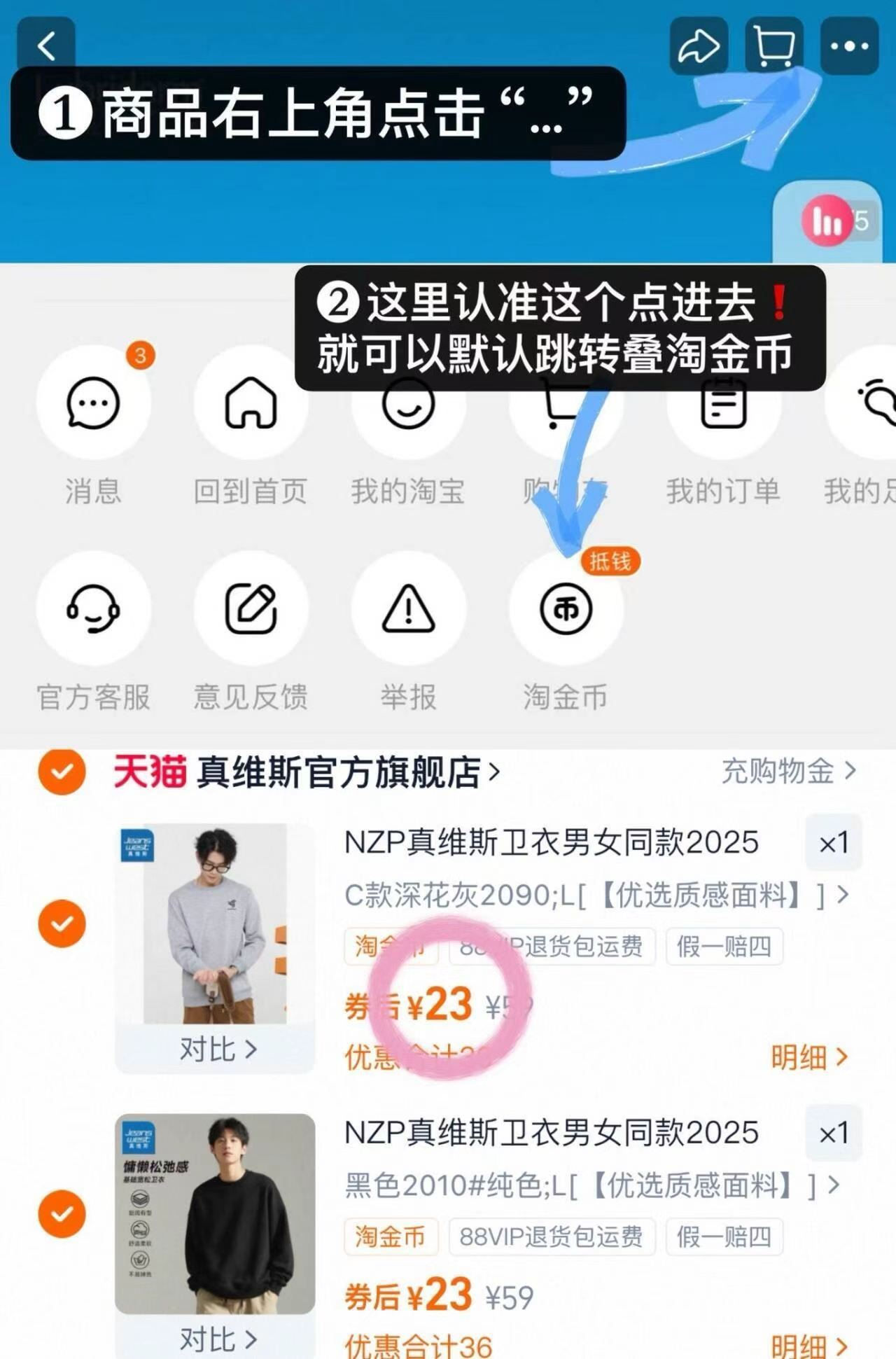The width and height of the screenshot is (896, 1359).
Task: Contact 官方客服 via headset icon
Action: point(94,609)
